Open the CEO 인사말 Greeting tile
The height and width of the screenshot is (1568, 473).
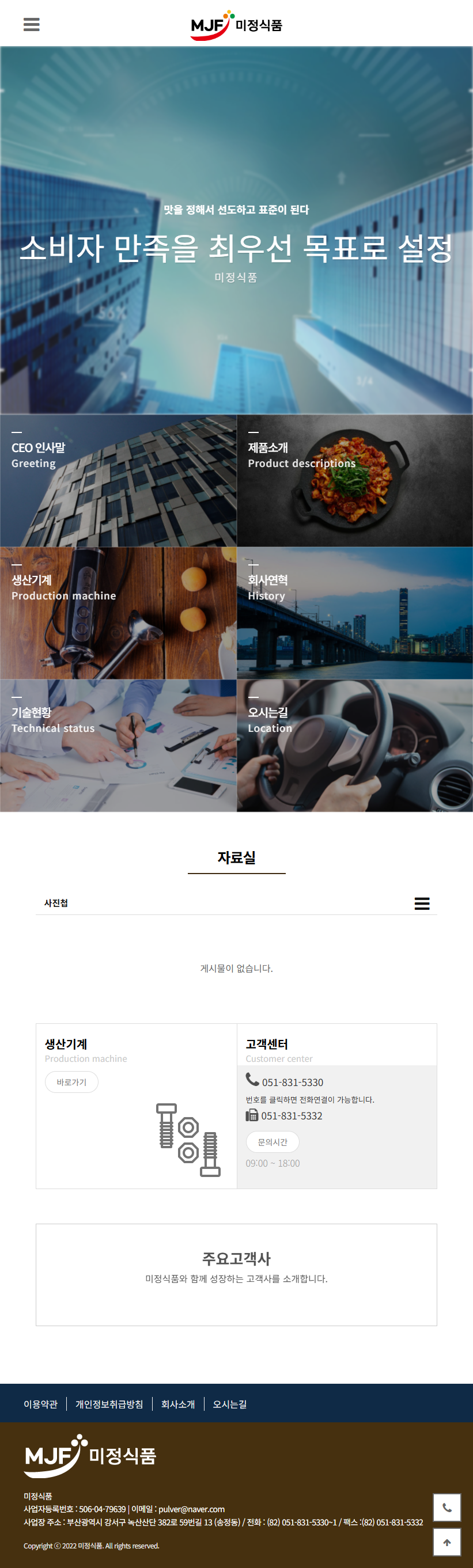pos(118,481)
